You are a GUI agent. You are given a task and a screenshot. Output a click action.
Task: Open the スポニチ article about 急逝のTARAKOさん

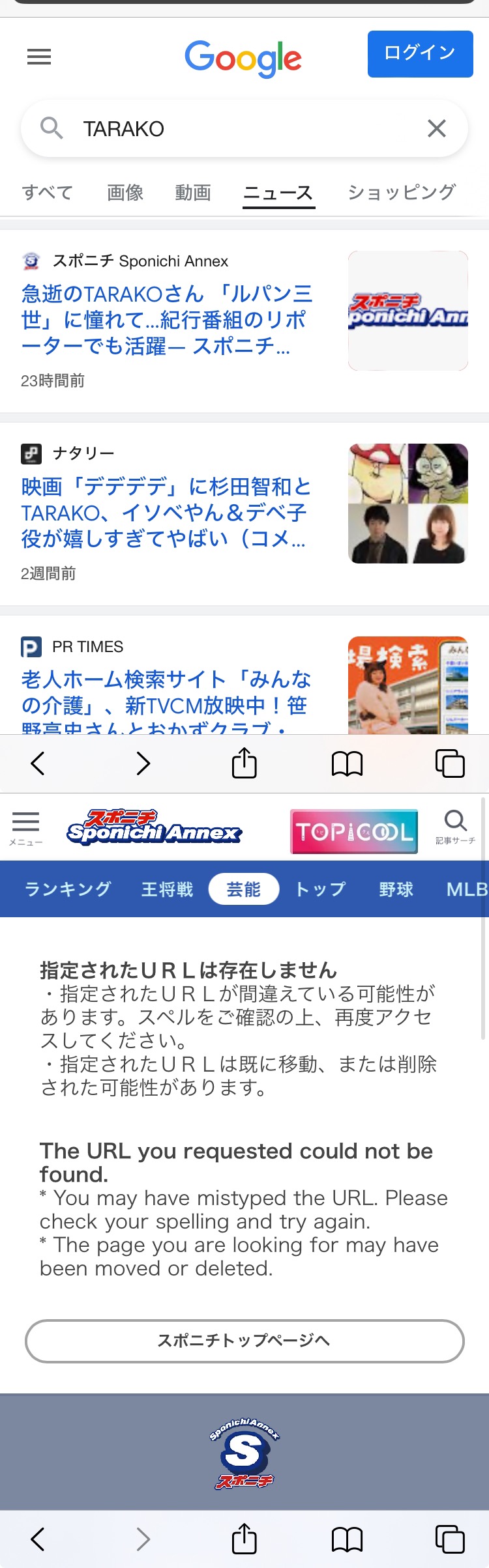click(167, 320)
